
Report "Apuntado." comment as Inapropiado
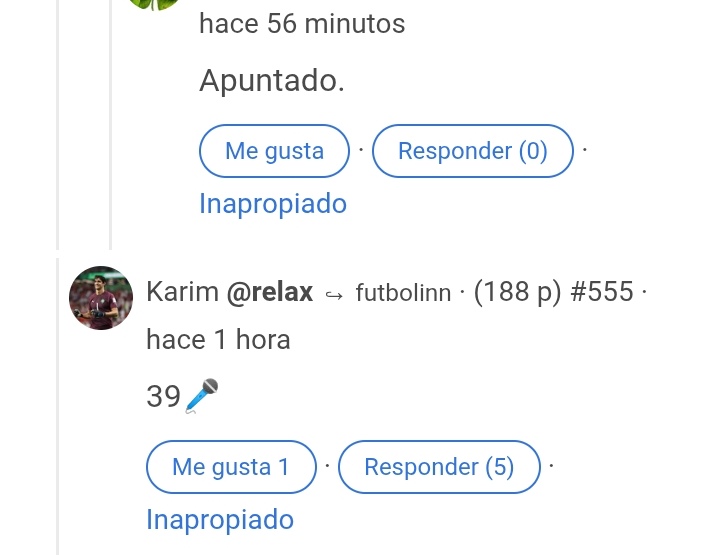(x=273, y=204)
